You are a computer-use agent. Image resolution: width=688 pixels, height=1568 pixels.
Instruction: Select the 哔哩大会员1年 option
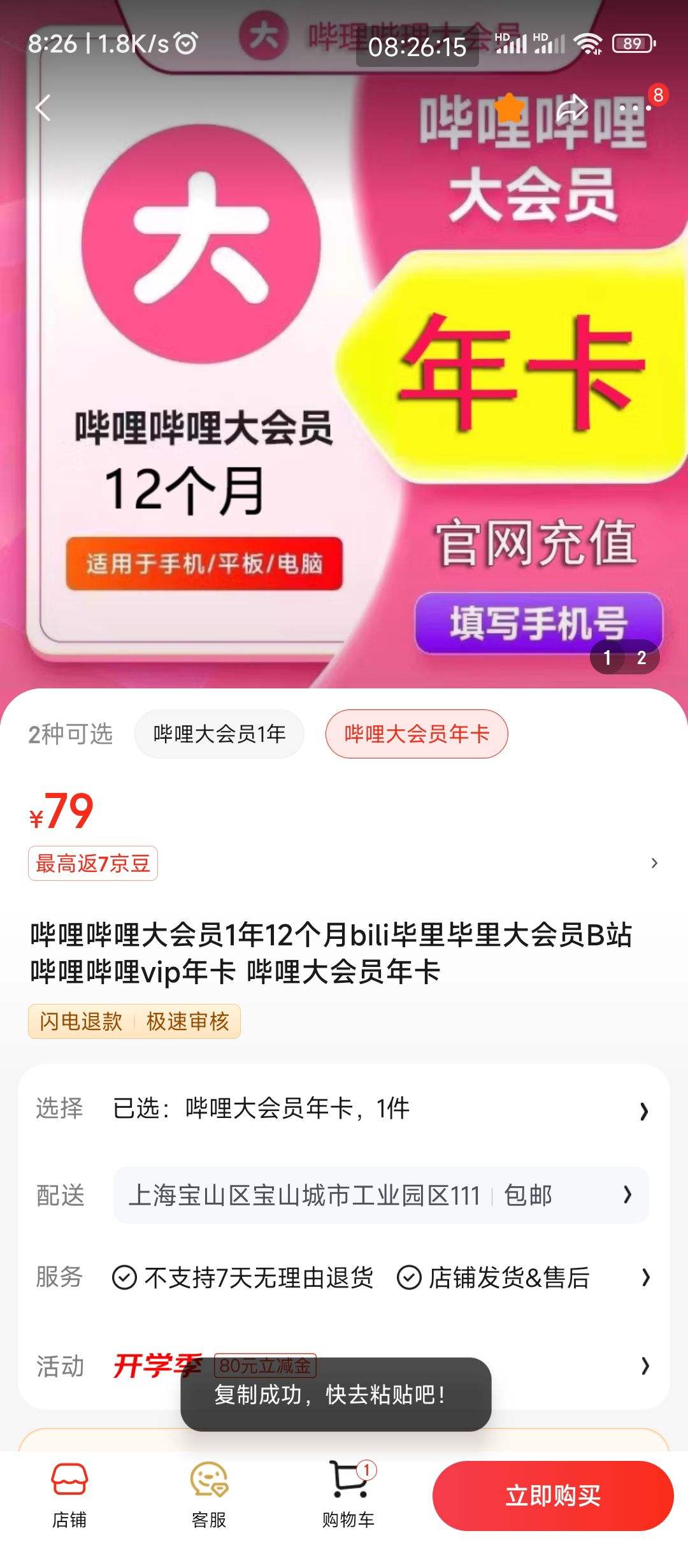[x=219, y=734]
